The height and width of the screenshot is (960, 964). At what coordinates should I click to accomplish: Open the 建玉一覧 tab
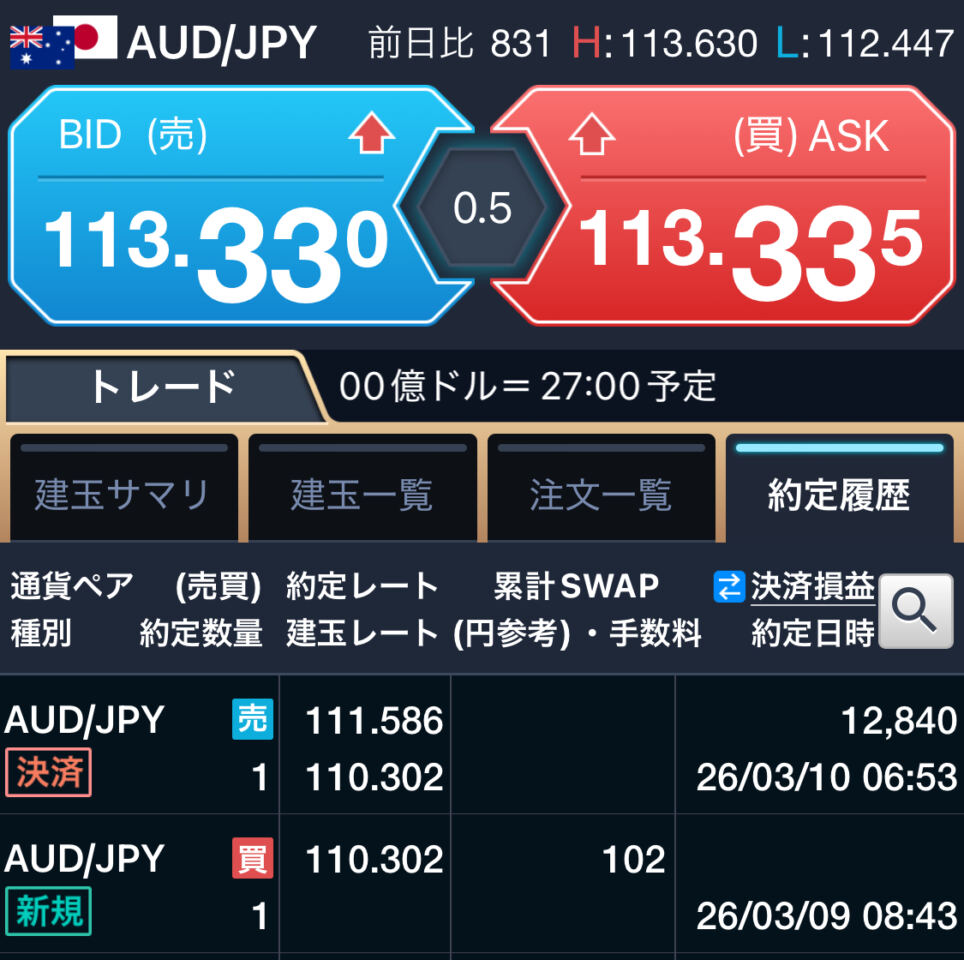click(x=362, y=492)
